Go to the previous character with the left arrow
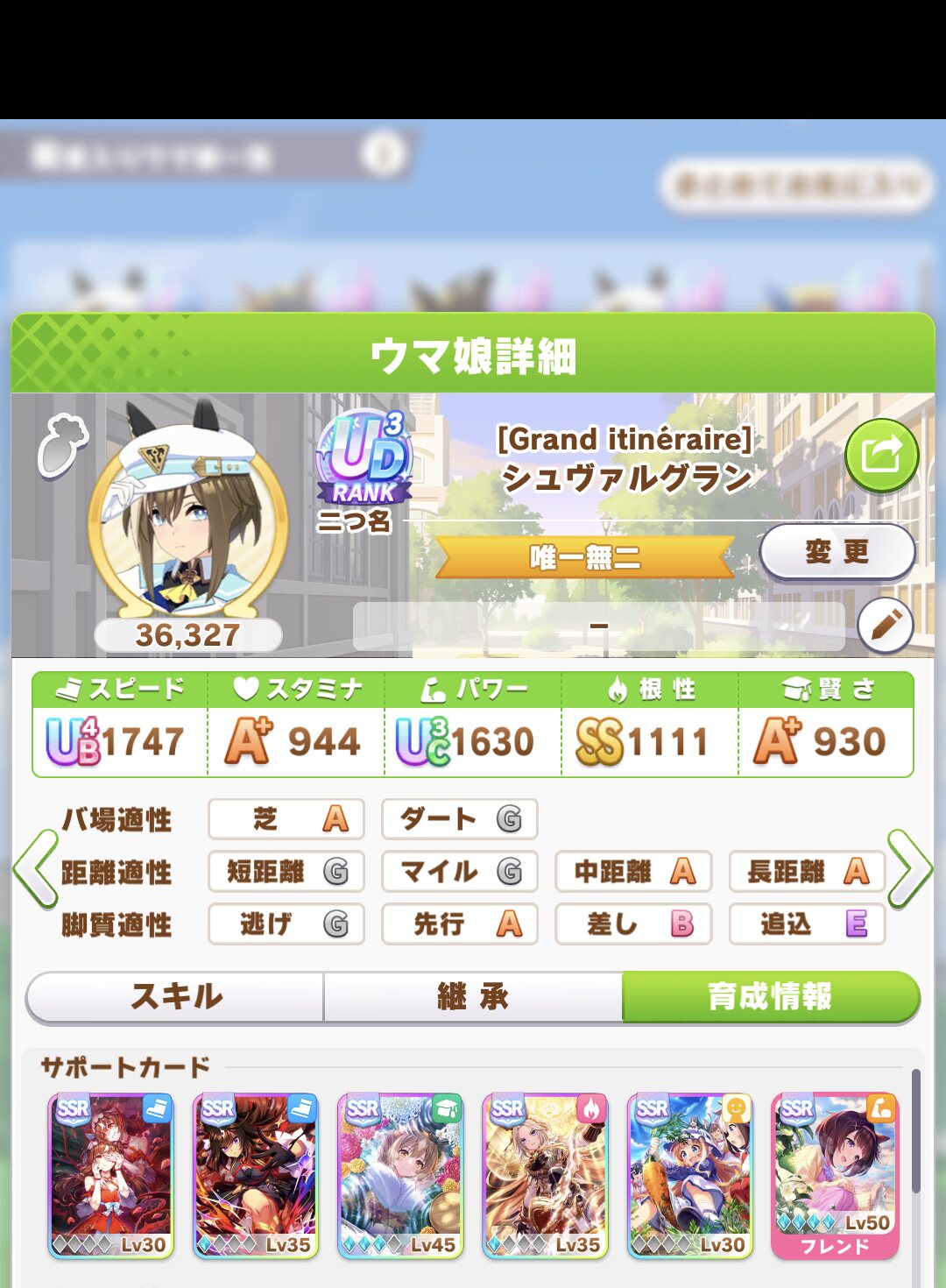This screenshot has width=946, height=1288. pyautogui.click(x=35, y=869)
